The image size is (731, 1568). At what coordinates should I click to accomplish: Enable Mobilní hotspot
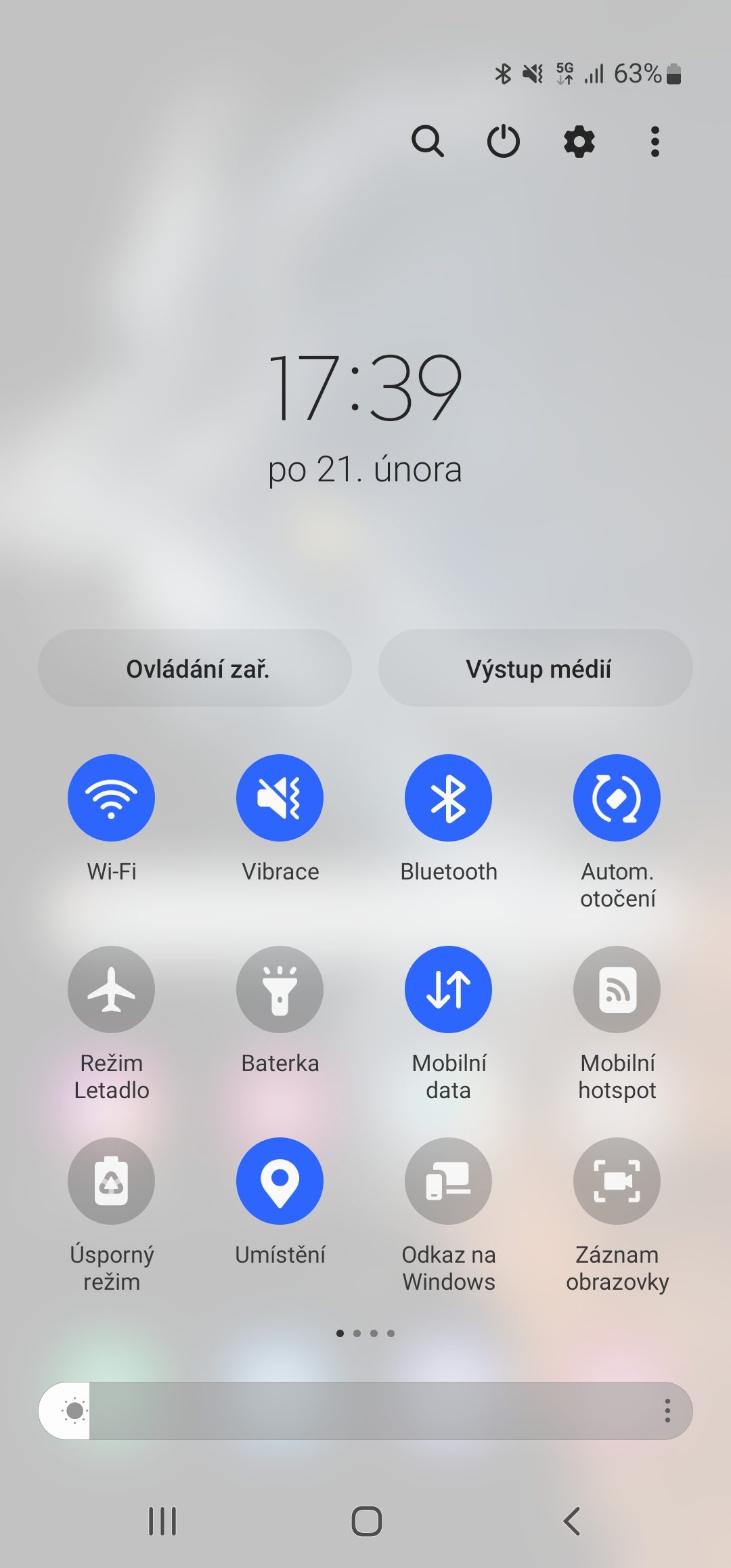coord(617,989)
